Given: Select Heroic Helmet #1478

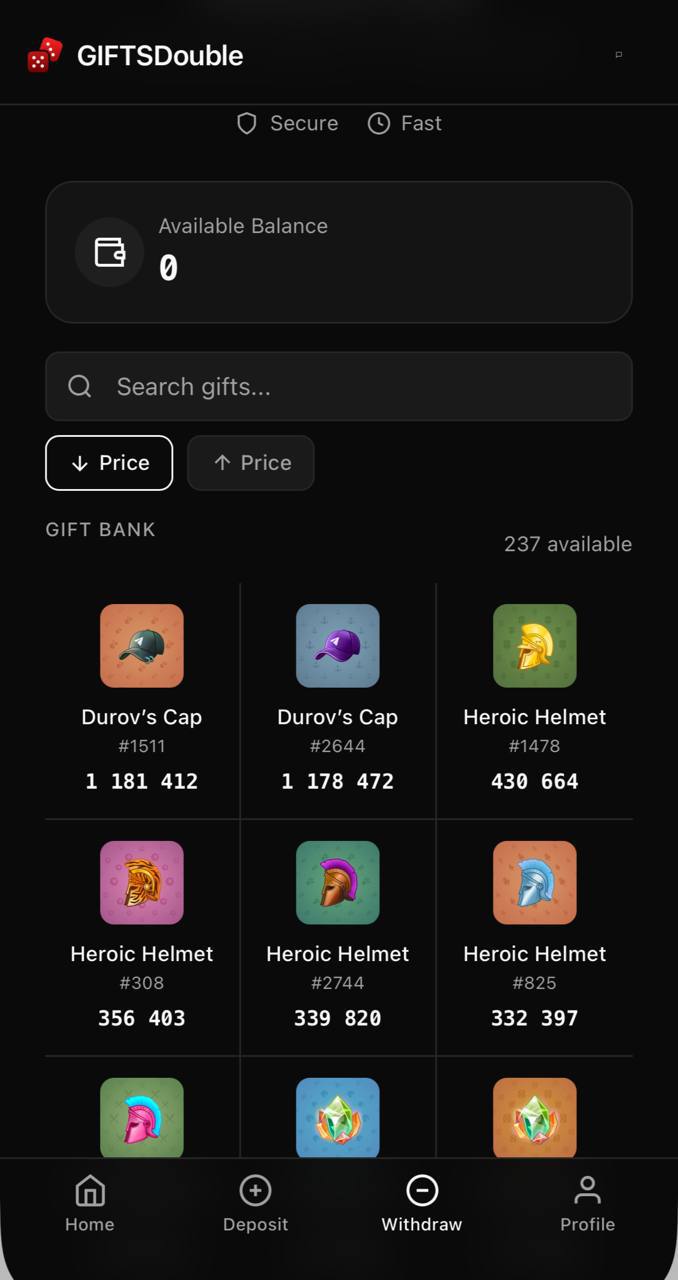Looking at the screenshot, I should [534, 700].
